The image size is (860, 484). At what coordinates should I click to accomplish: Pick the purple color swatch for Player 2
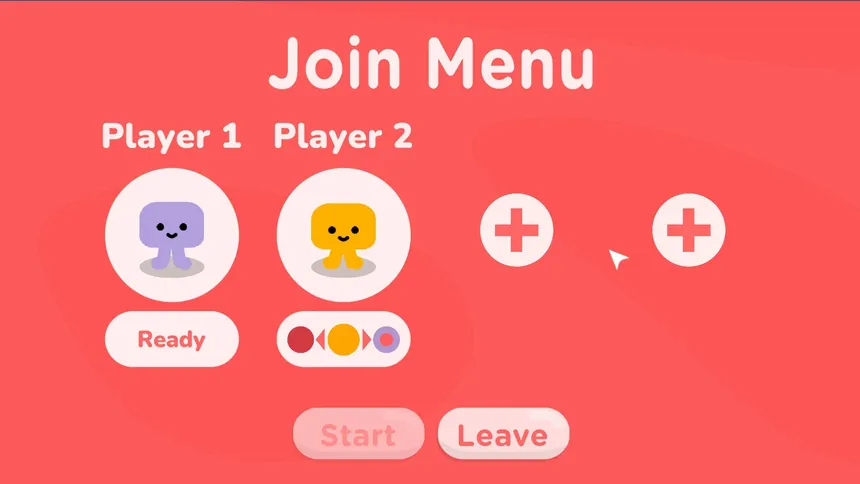pyautogui.click(x=387, y=340)
